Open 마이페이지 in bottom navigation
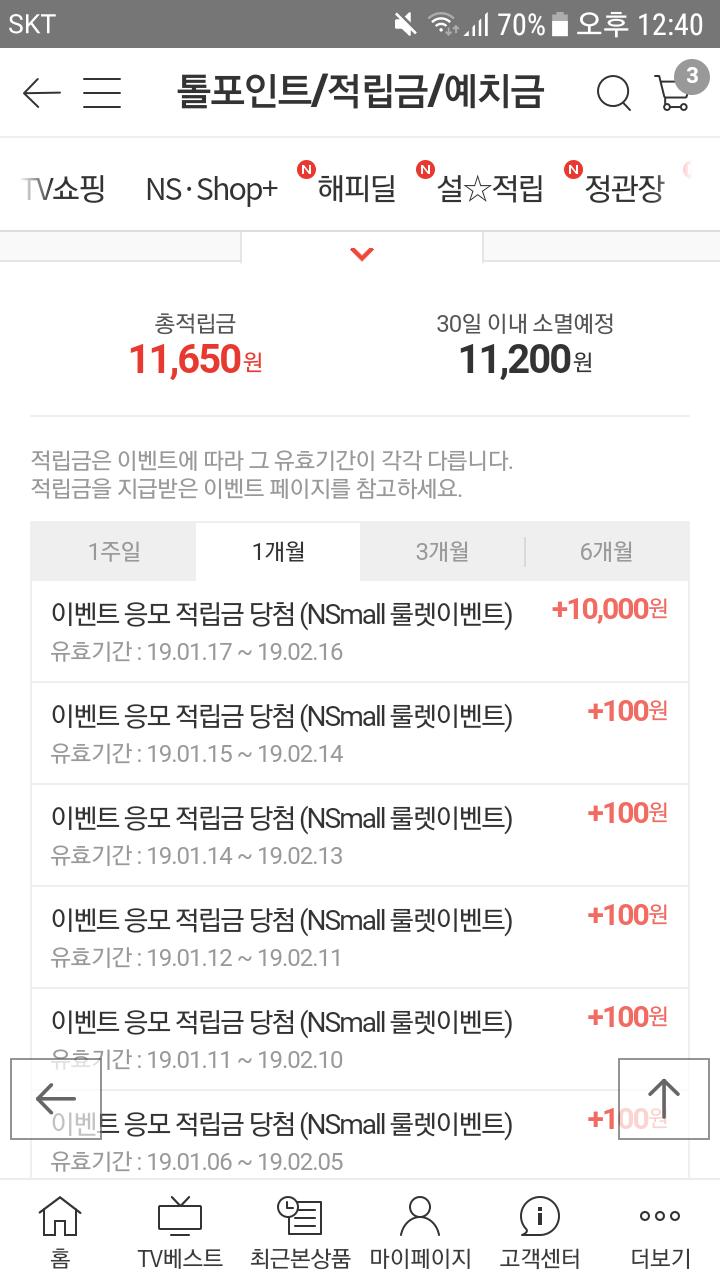Screen dimensions: 720x1280 tap(420, 1231)
